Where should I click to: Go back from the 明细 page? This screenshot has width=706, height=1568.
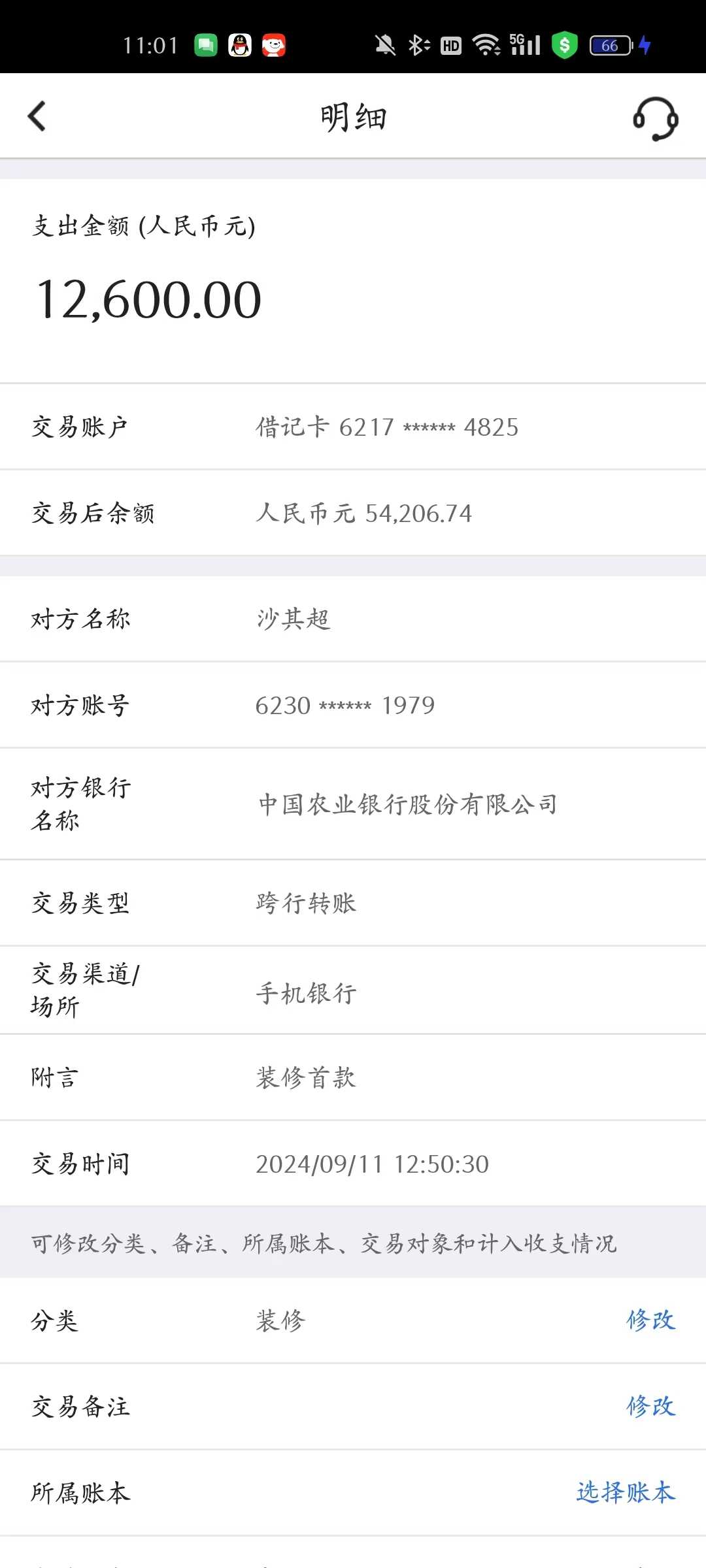[37, 116]
